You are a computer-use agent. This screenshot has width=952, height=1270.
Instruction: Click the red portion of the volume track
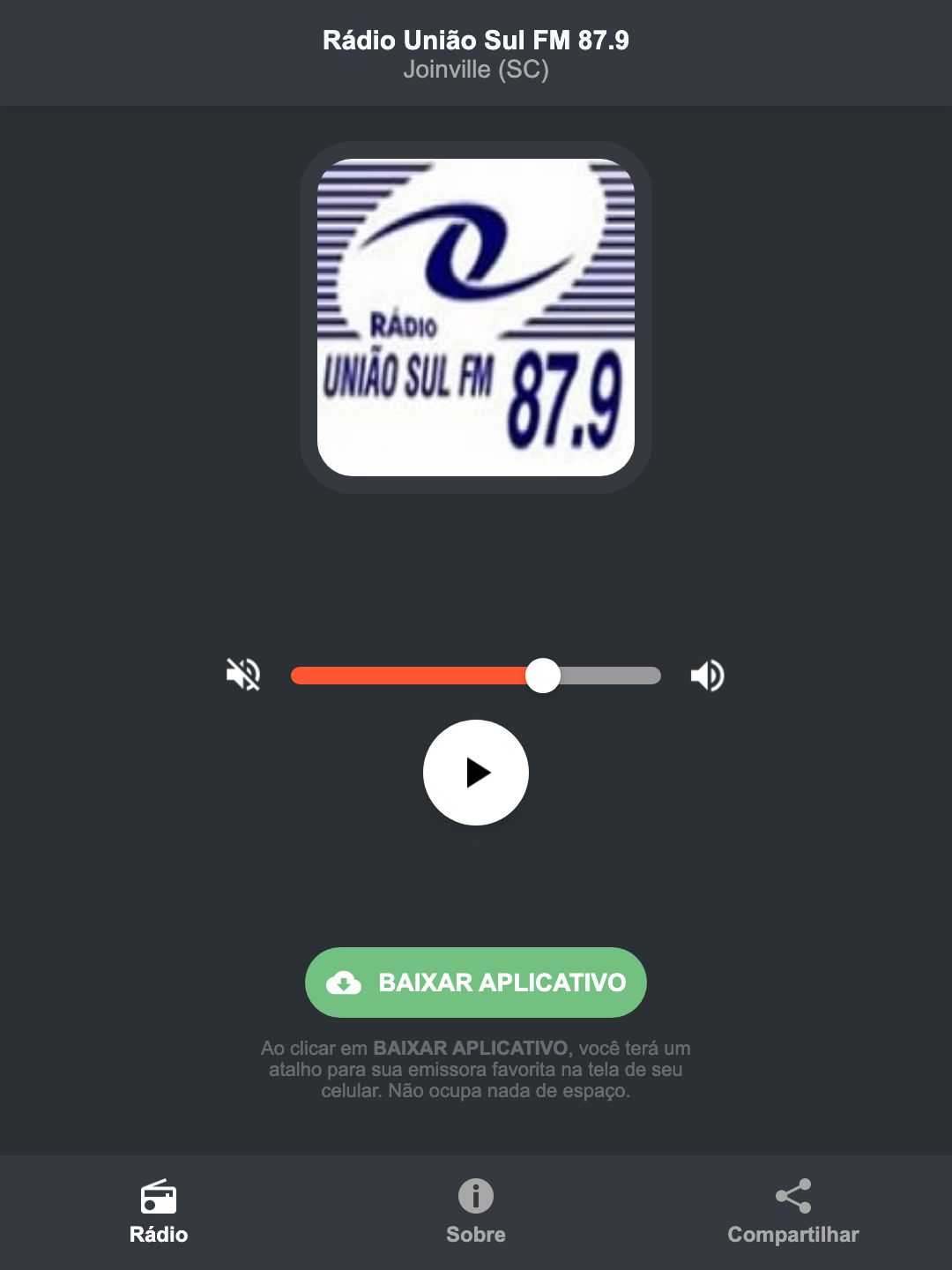pos(414,675)
